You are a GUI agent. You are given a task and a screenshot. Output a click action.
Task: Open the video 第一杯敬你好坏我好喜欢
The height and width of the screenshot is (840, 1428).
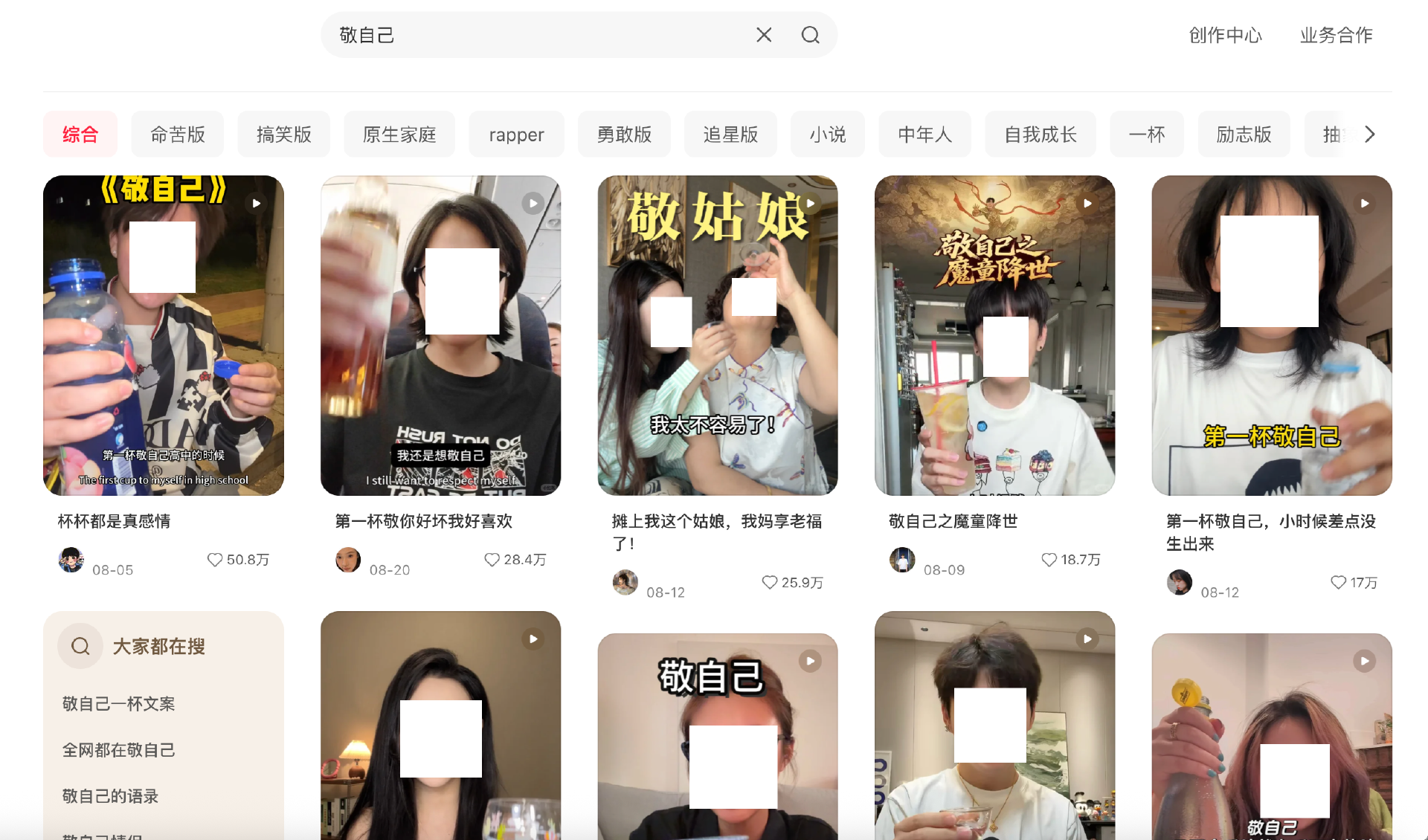tap(440, 335)
